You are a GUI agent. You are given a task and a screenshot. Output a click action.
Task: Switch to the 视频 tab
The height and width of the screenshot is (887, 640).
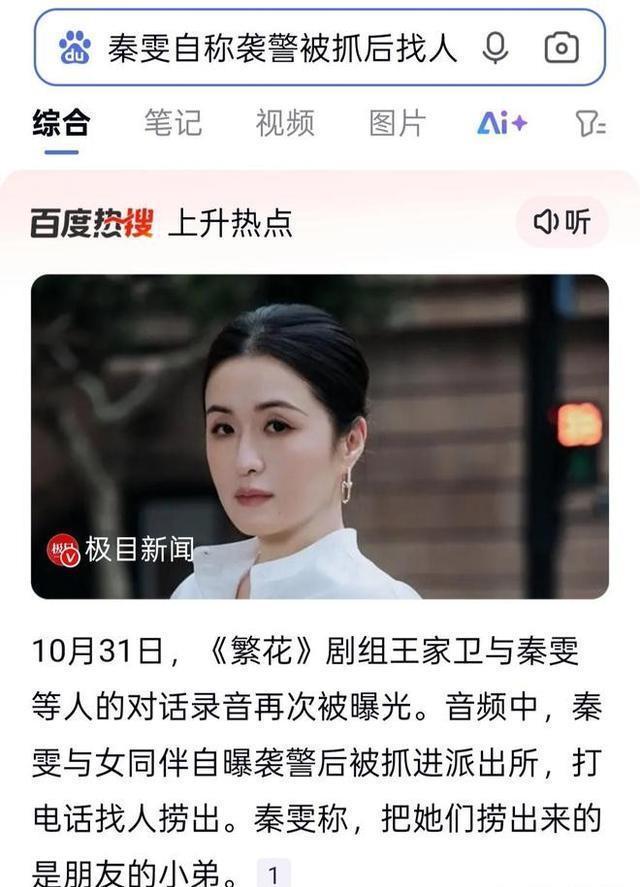285,123
